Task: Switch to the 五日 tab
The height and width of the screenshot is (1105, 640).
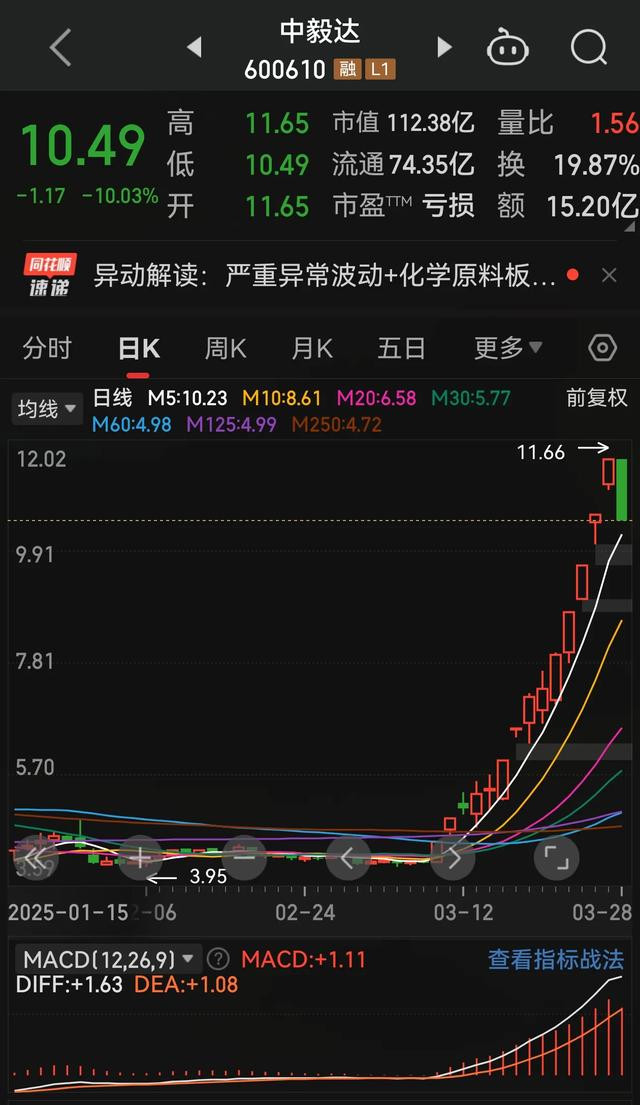Action: 401,348
